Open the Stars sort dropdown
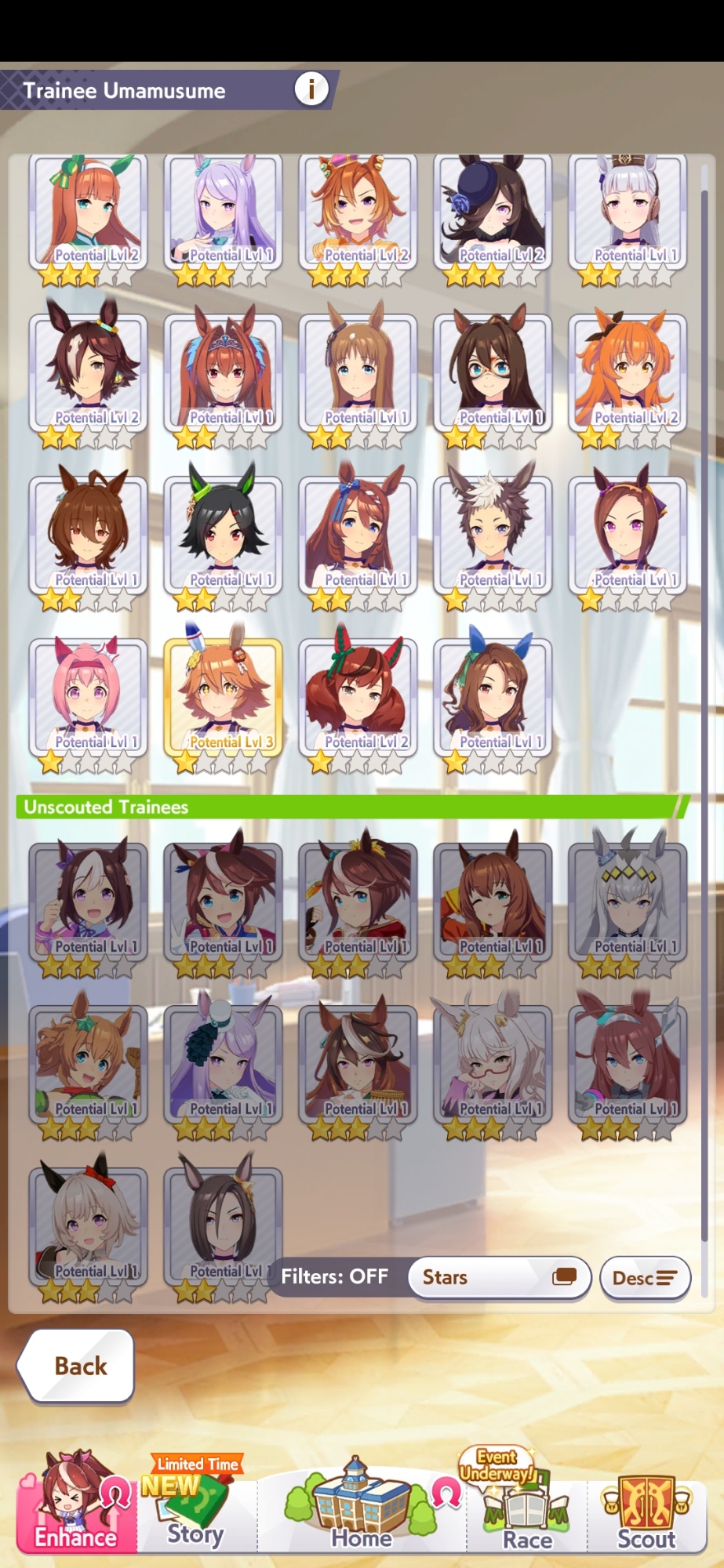 coord(499,1277)
